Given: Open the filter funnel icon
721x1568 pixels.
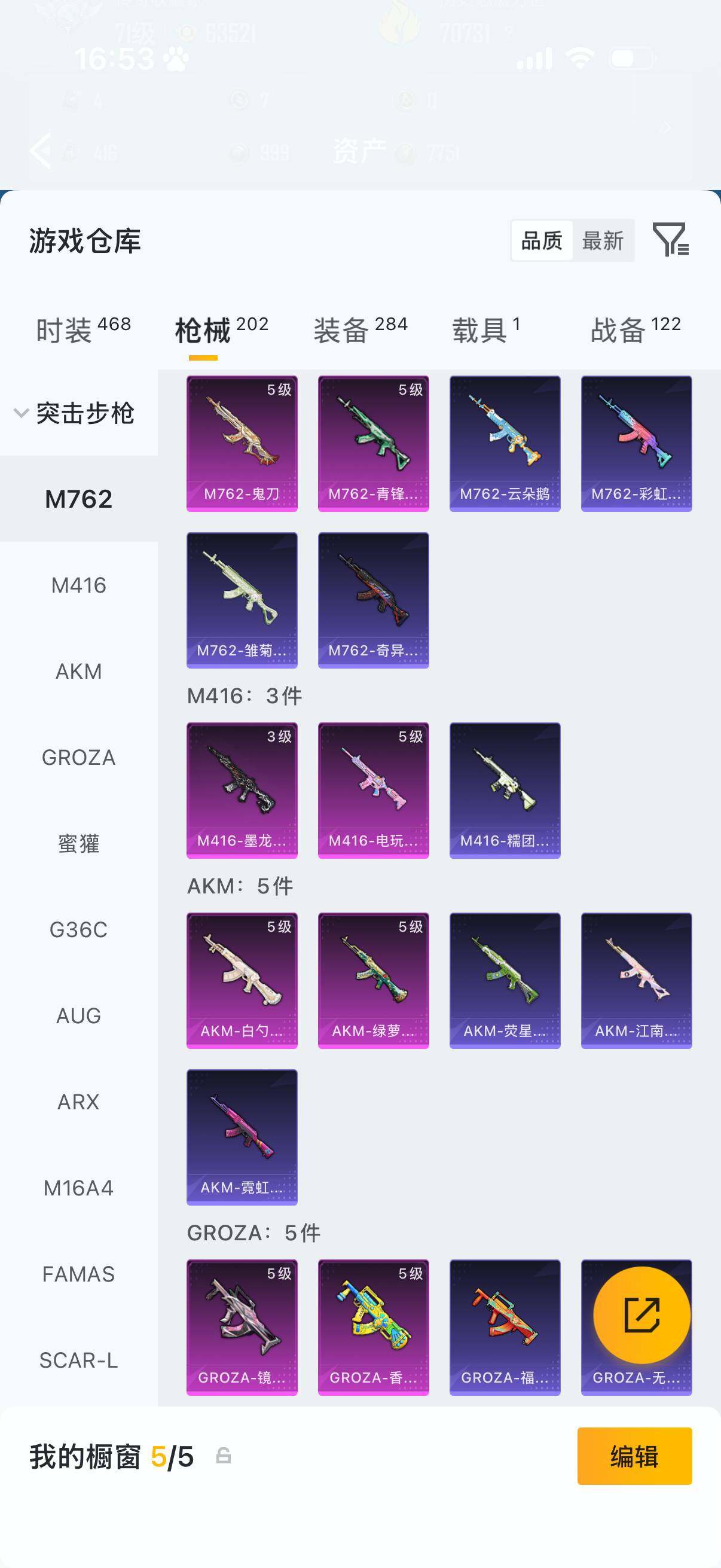Looking at the screenshot, I should click(671, 239).
